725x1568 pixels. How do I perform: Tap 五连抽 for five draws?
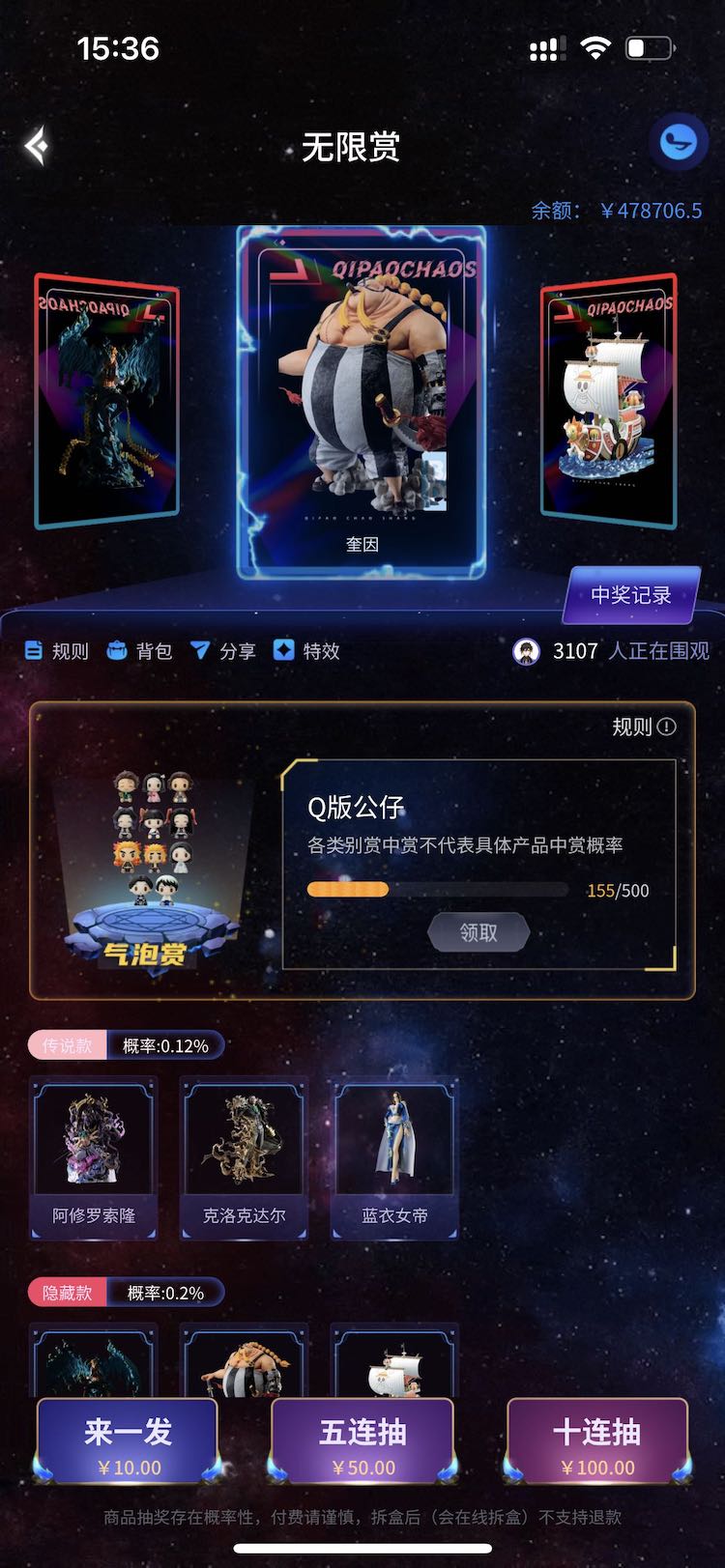click(362, 1439)
